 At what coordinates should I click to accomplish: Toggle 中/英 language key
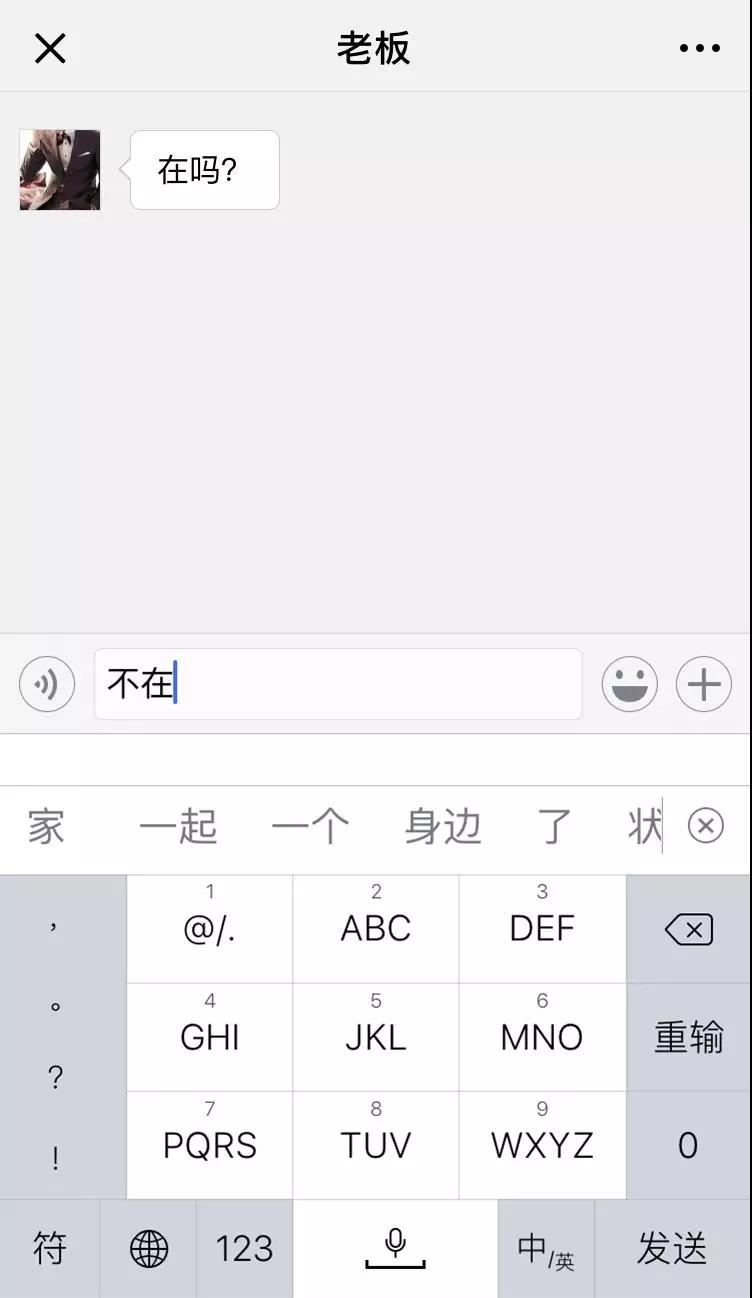tap(546, 1249)
